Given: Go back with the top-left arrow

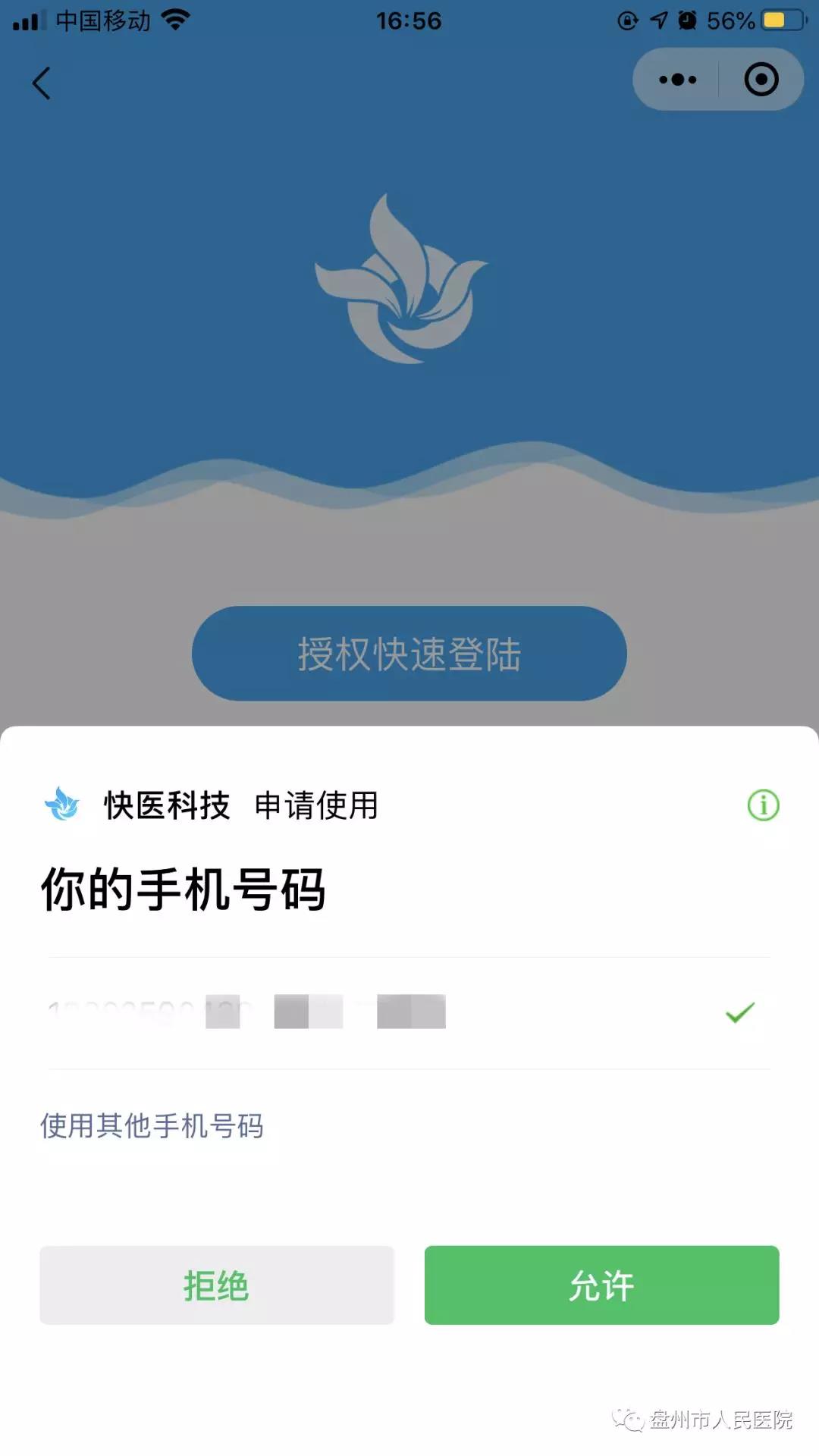Looking at the screenshot, I should pos(42,83).
